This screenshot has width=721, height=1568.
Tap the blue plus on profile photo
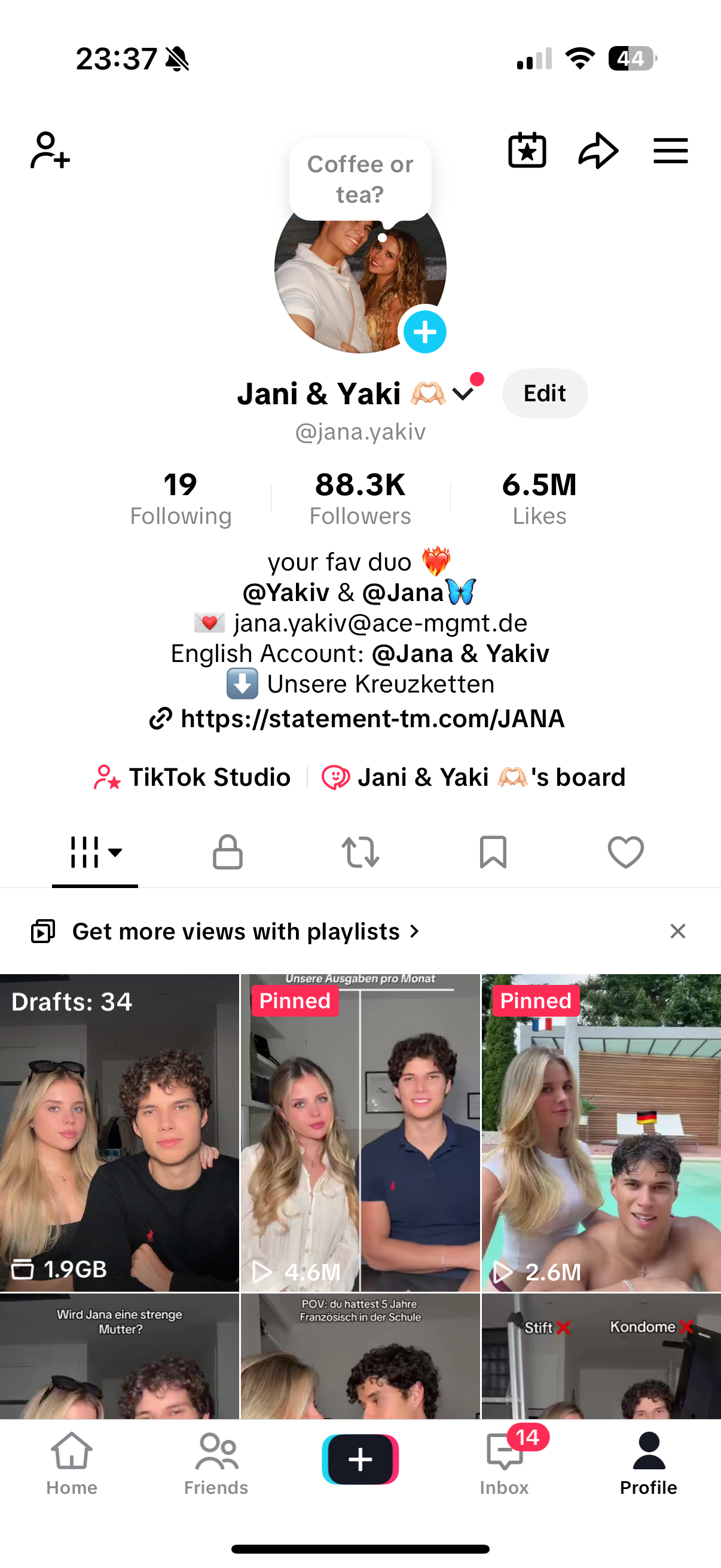[424, 332]
